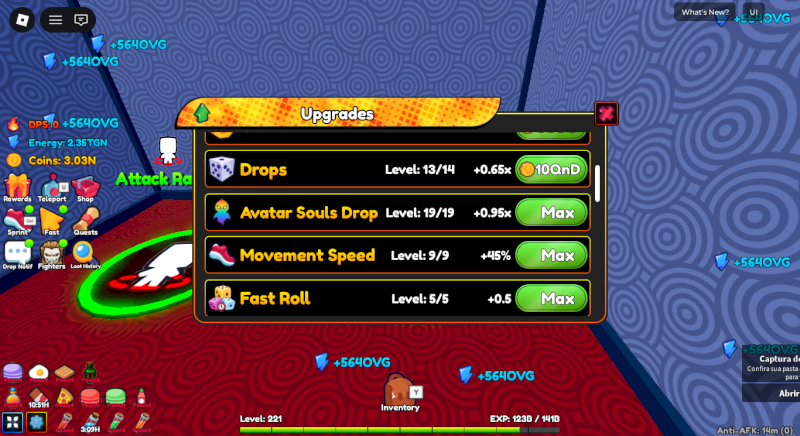Tap the What's New? button
800x436 pixels.
[x=705, y=12]
